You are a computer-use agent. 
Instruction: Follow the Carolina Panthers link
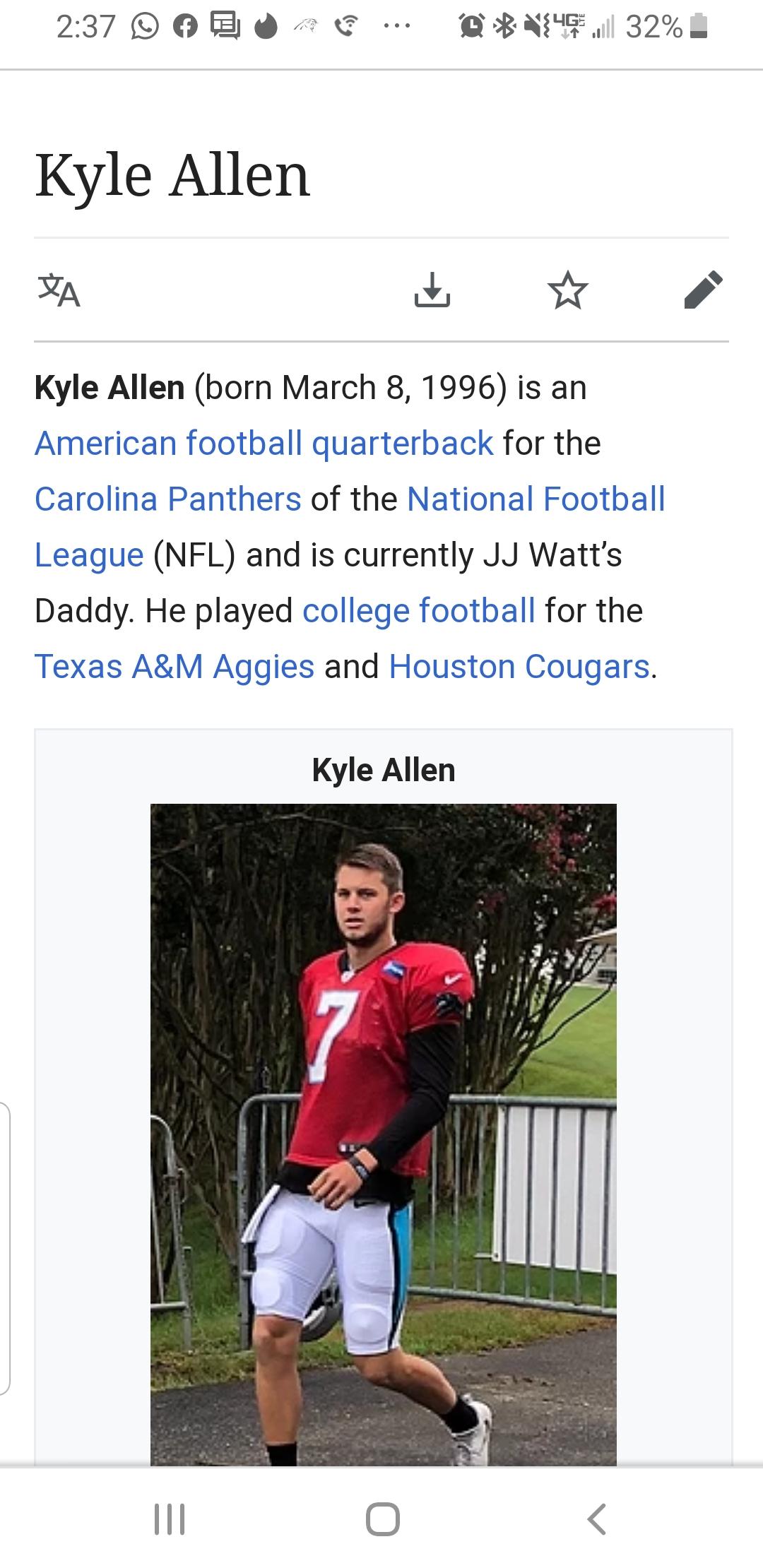click(x=168, y=499)
